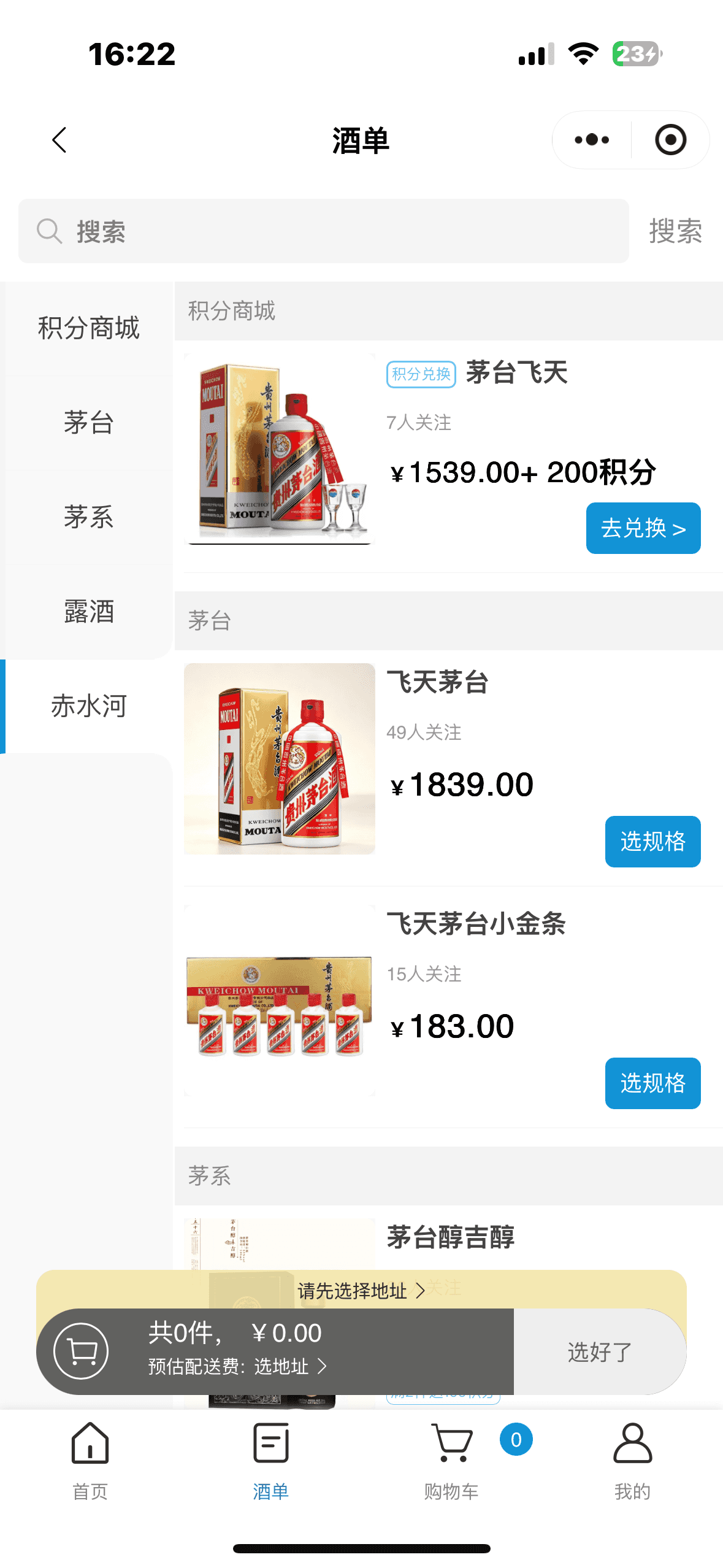This screenshot has width=723, height=1568.
Task: Tap the 搜索 button beside the search box
Action: click(676, 231)
